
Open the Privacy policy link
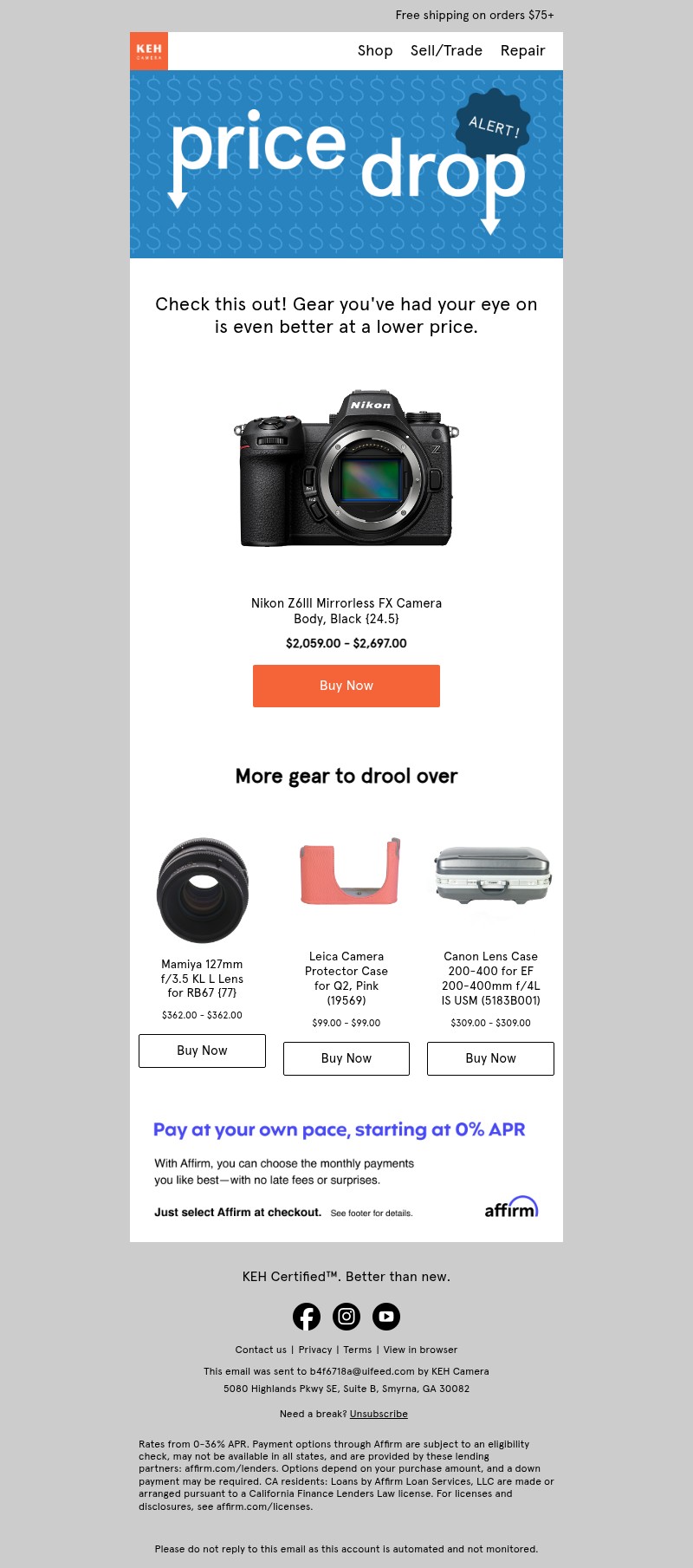click(x=315, y=1350)
